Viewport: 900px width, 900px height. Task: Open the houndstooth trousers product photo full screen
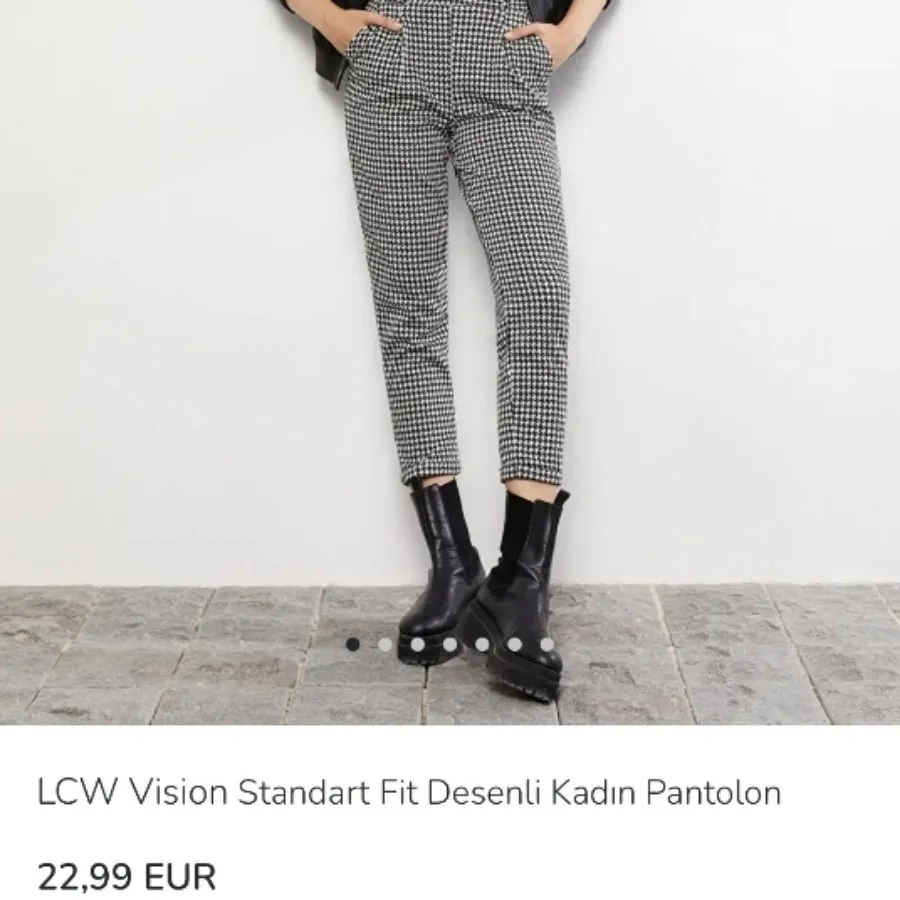[450, 300]
